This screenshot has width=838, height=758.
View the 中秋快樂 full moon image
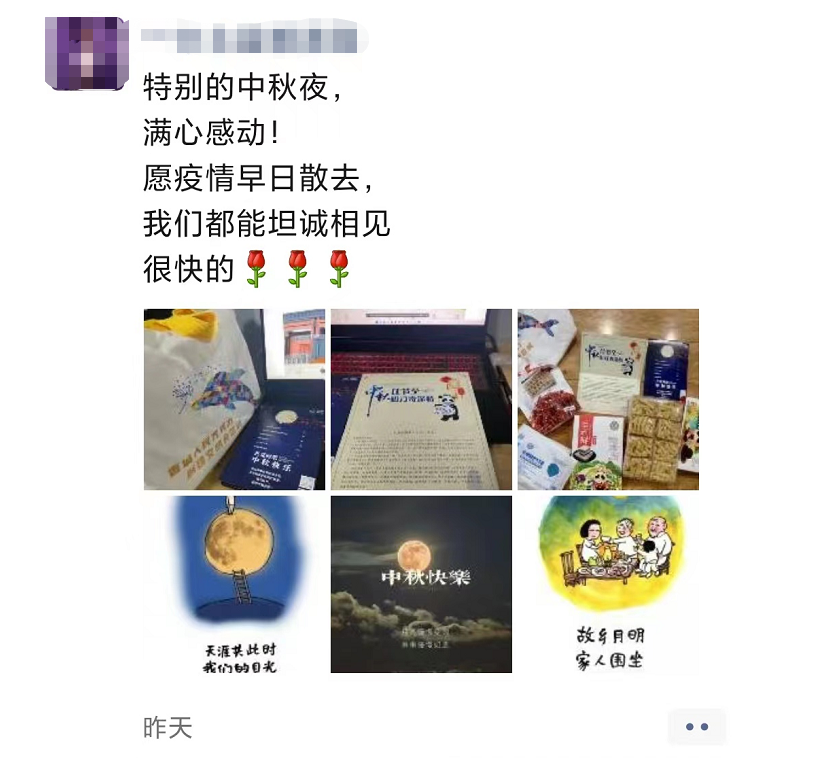coord(421,585)
